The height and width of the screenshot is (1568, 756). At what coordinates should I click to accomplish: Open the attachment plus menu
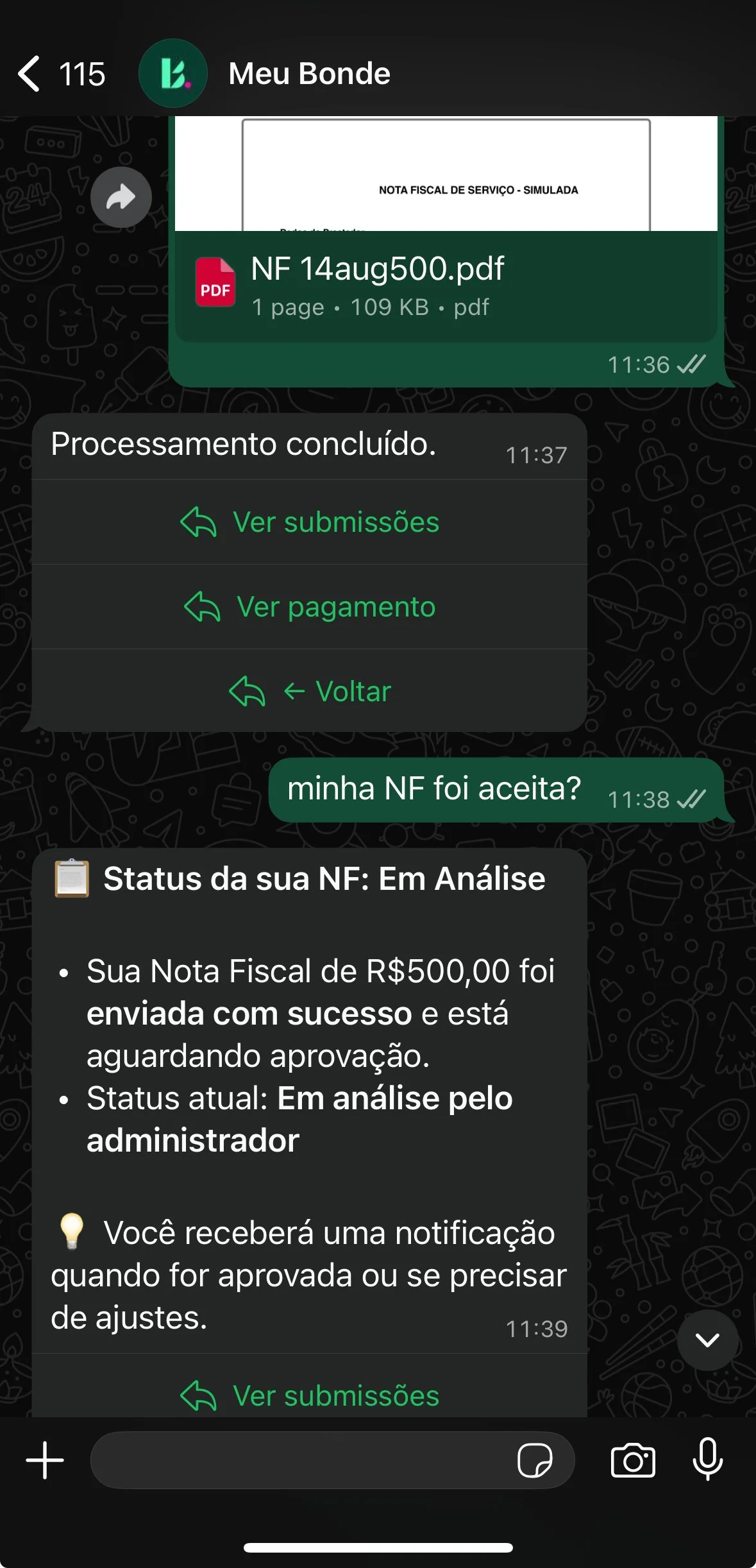45,1460
